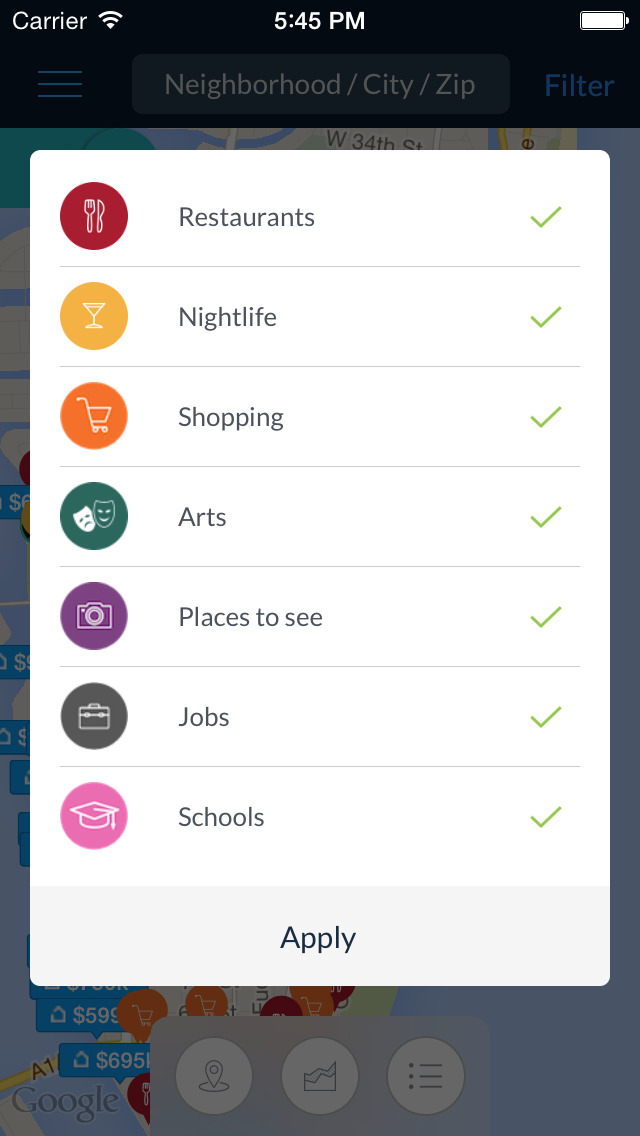Viewport: 640px width, 1136px height.
Task: Uncheck the Restaurants category
Action: click(x=319, y=217)
